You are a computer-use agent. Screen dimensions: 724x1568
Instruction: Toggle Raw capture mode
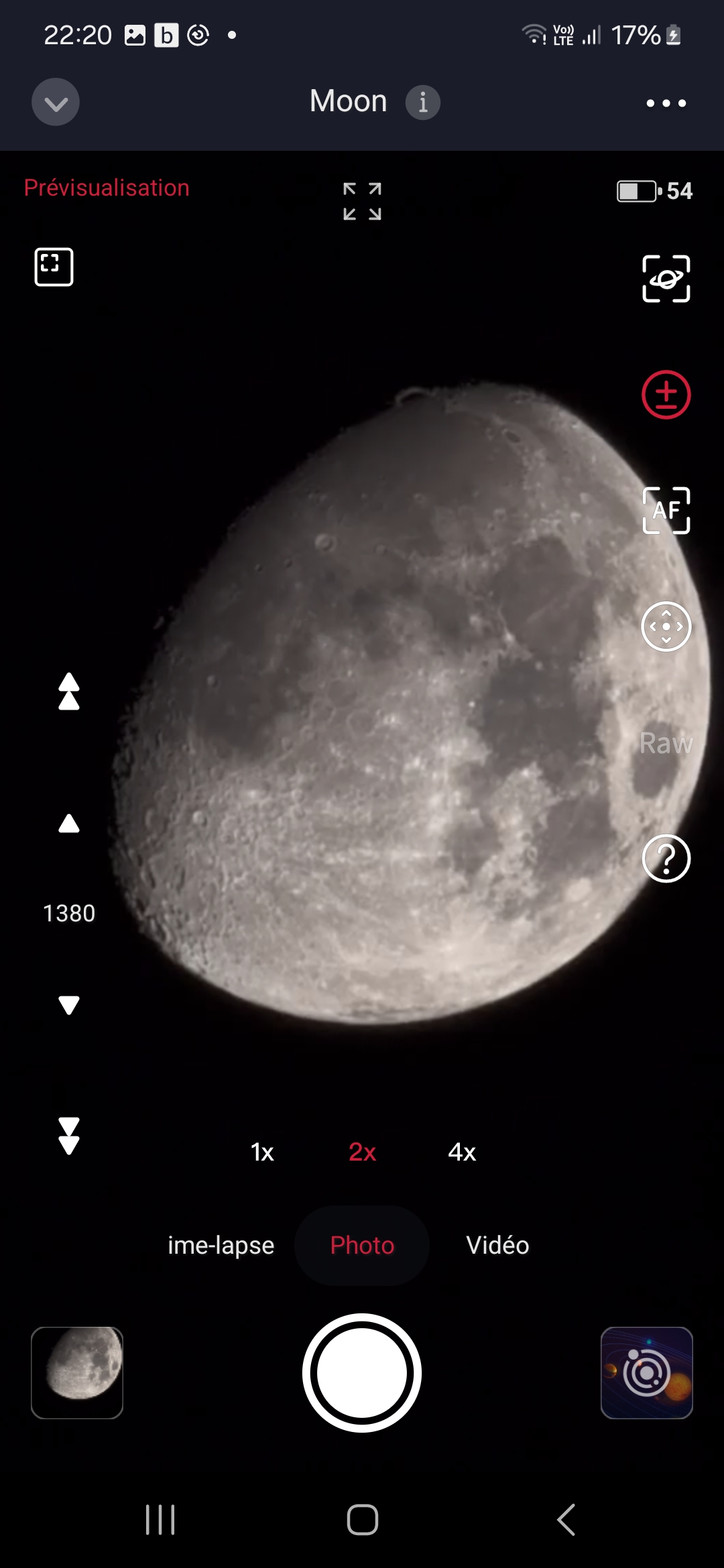pyautogui.click(x=666, y=743)
